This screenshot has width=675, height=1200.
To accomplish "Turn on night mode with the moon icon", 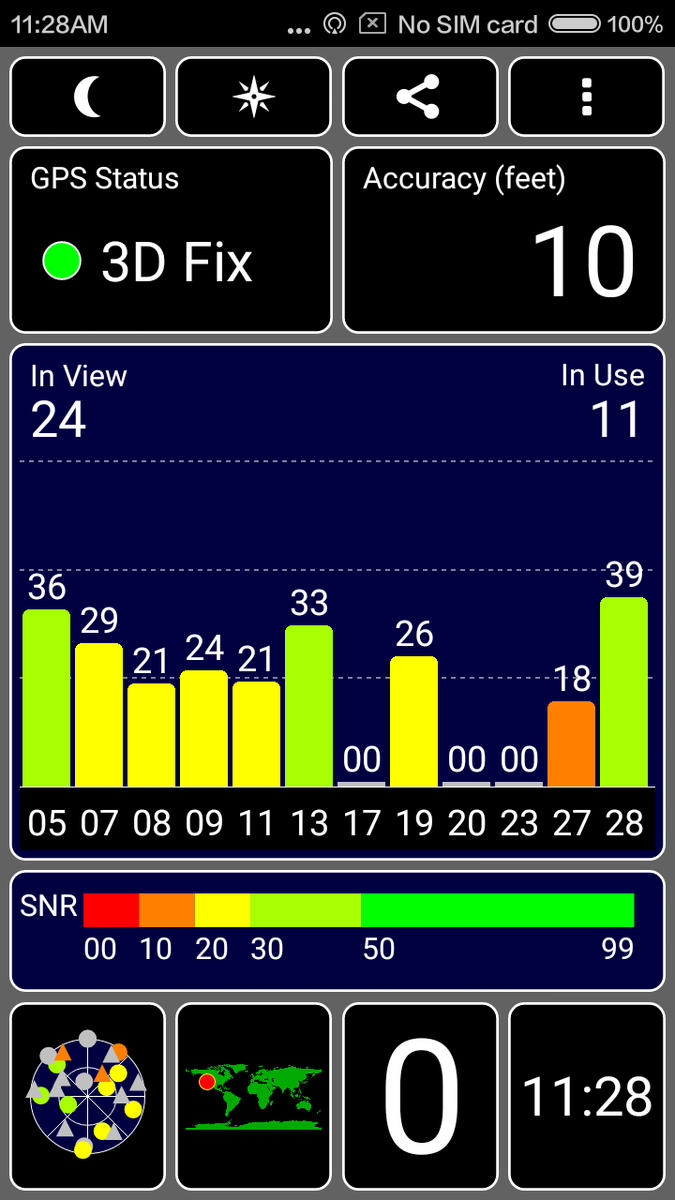I will click(x=88, y=96).
